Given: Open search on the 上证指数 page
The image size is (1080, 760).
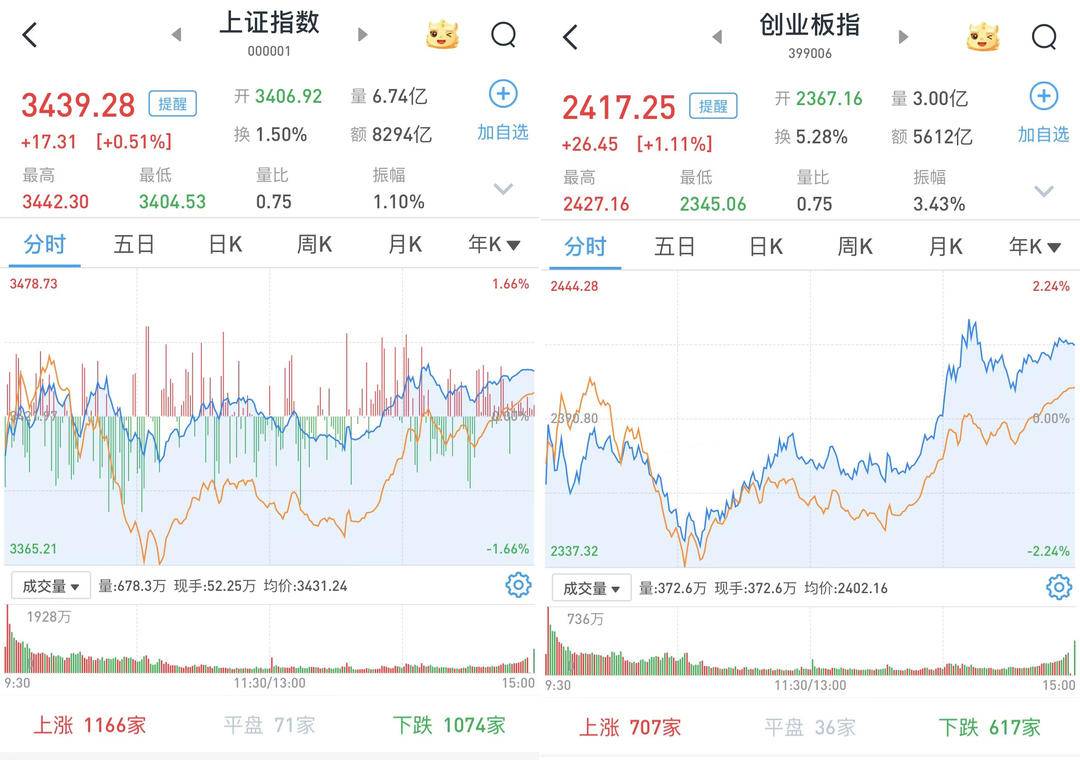Looking at the screenshot, I should 504,36.
